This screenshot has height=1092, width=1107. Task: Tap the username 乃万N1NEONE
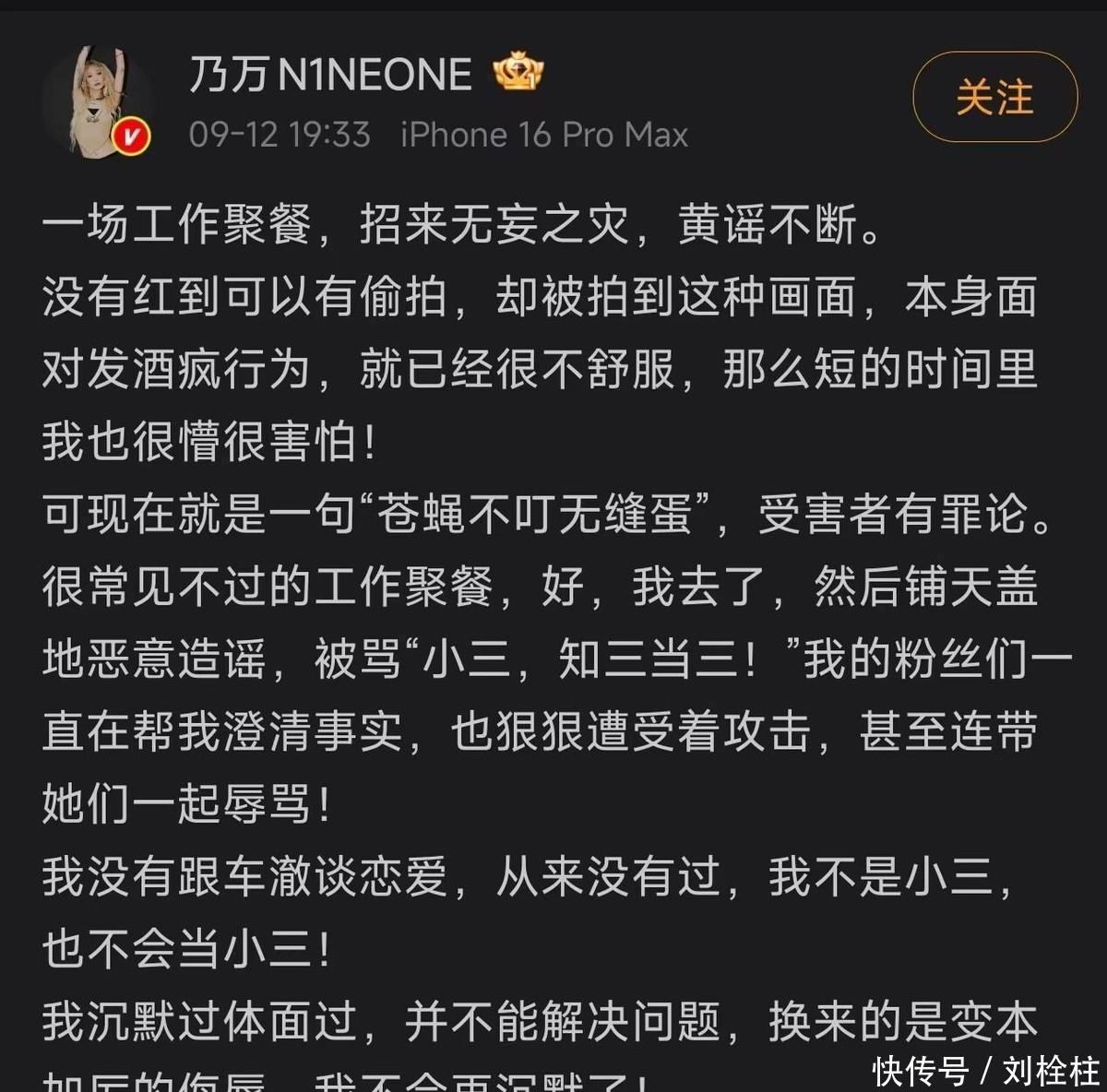click(x=330, y=75)
